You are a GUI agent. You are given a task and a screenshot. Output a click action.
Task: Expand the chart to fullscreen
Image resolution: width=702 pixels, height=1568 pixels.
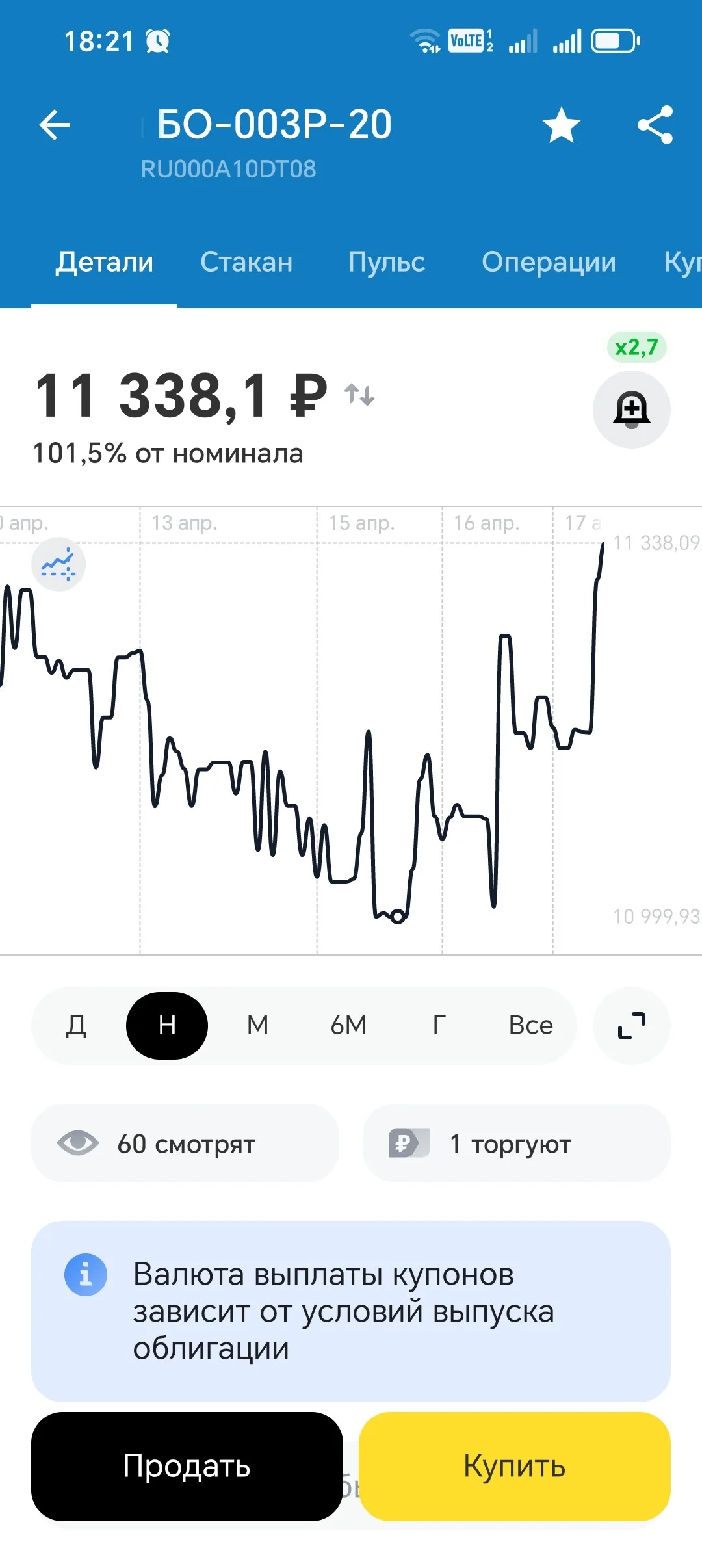click(x=632, y=1026)
